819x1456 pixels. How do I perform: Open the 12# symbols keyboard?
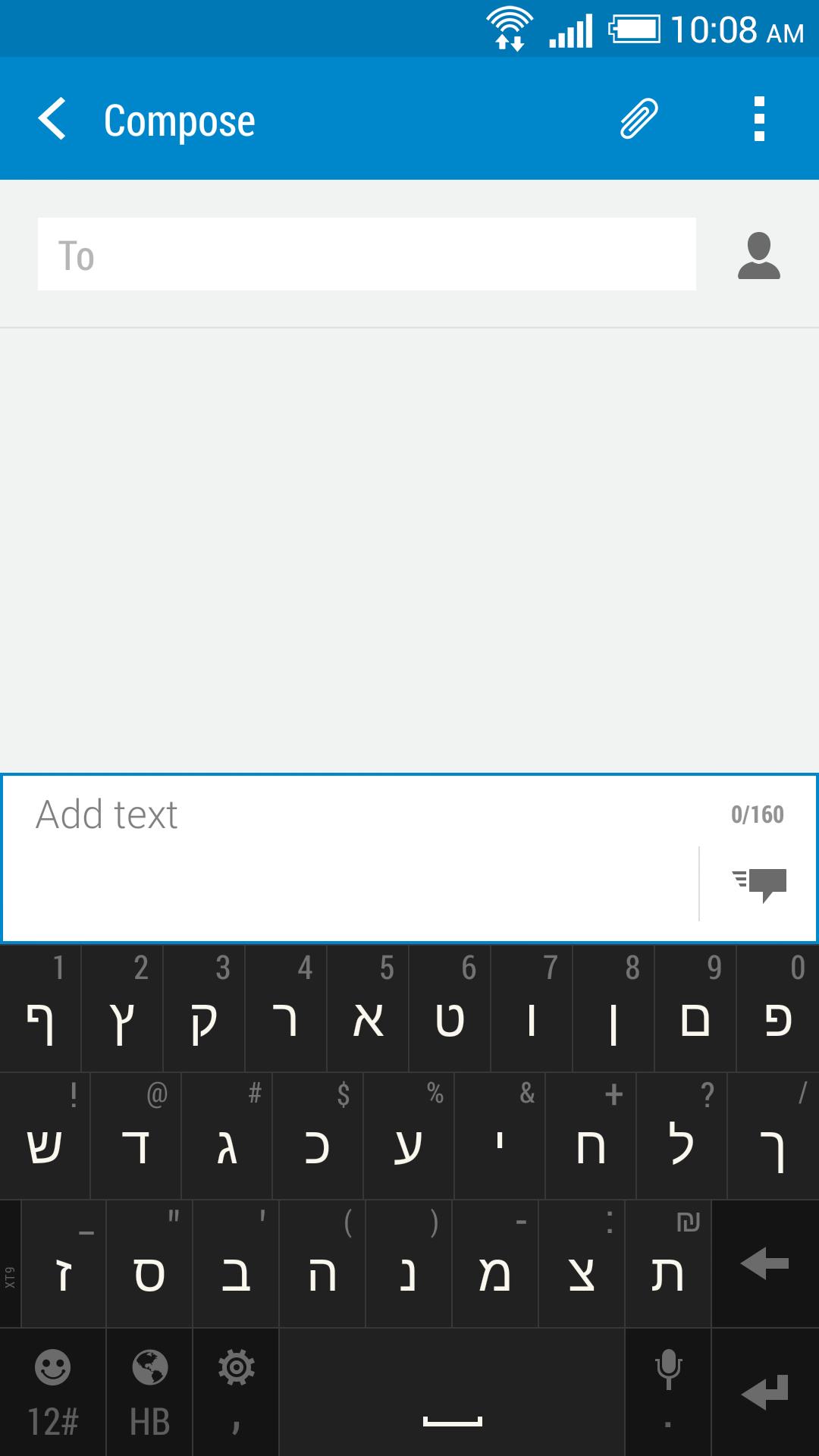53,1392
